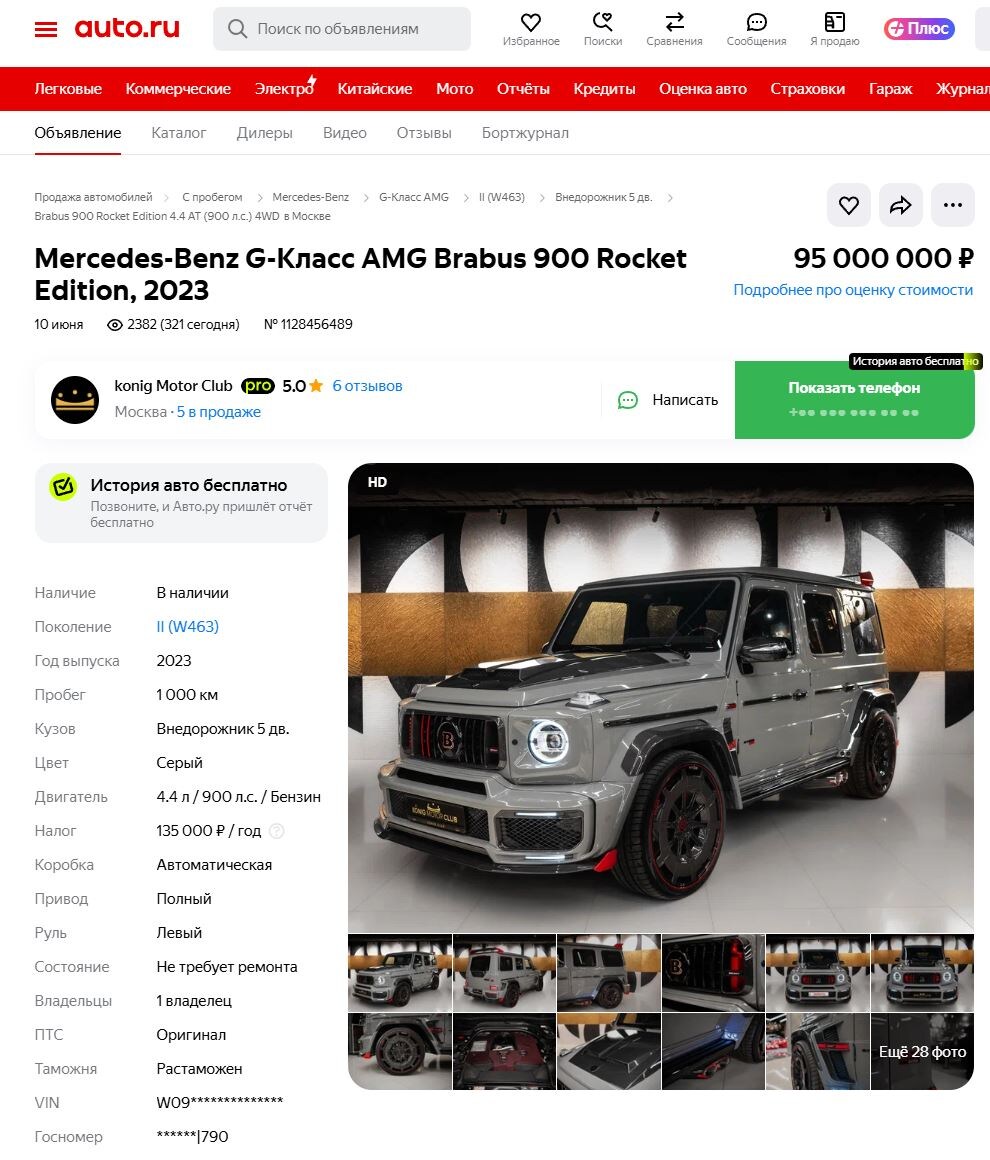
Task: Open the hamburger menu
Action: [45, 28]
